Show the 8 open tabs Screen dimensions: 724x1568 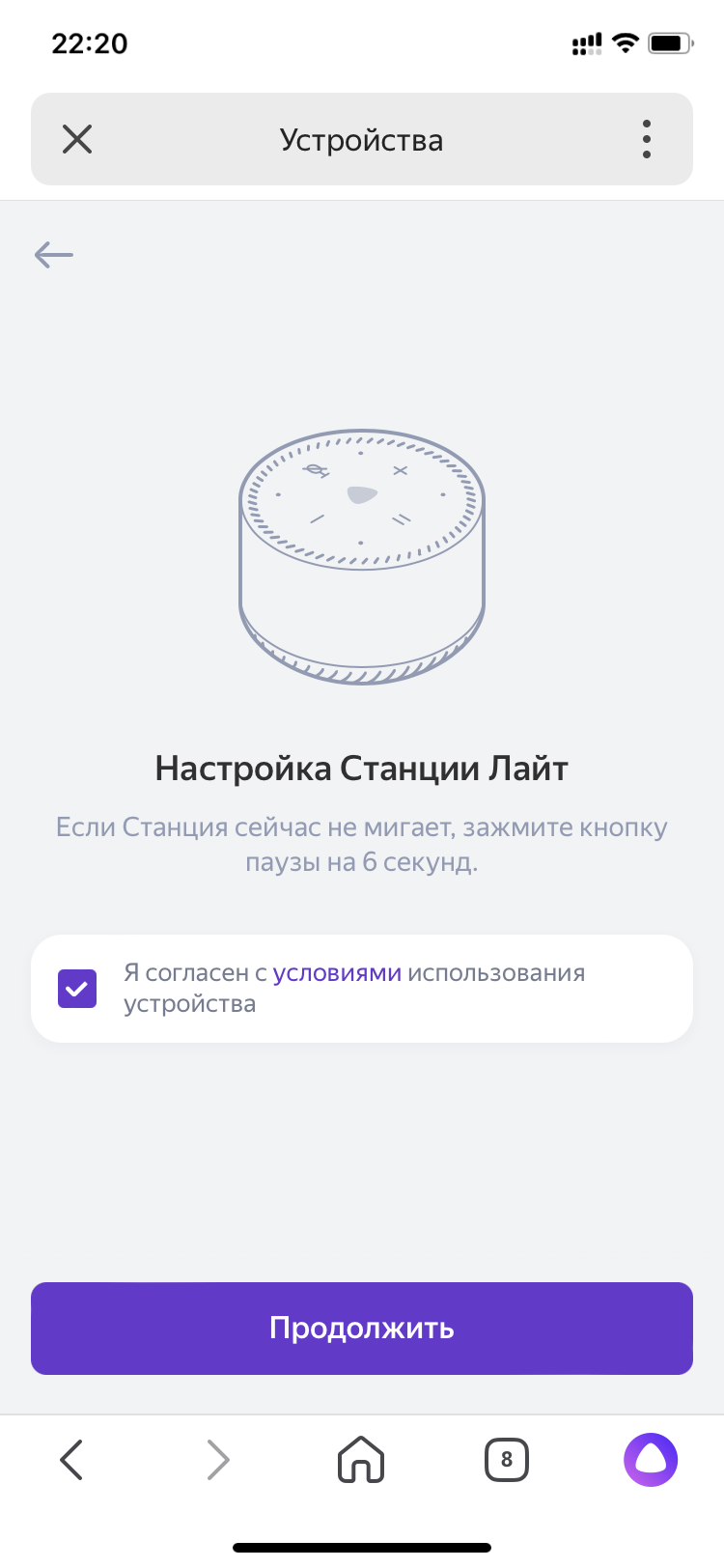pyautogui.click(x=507, y=1459)
